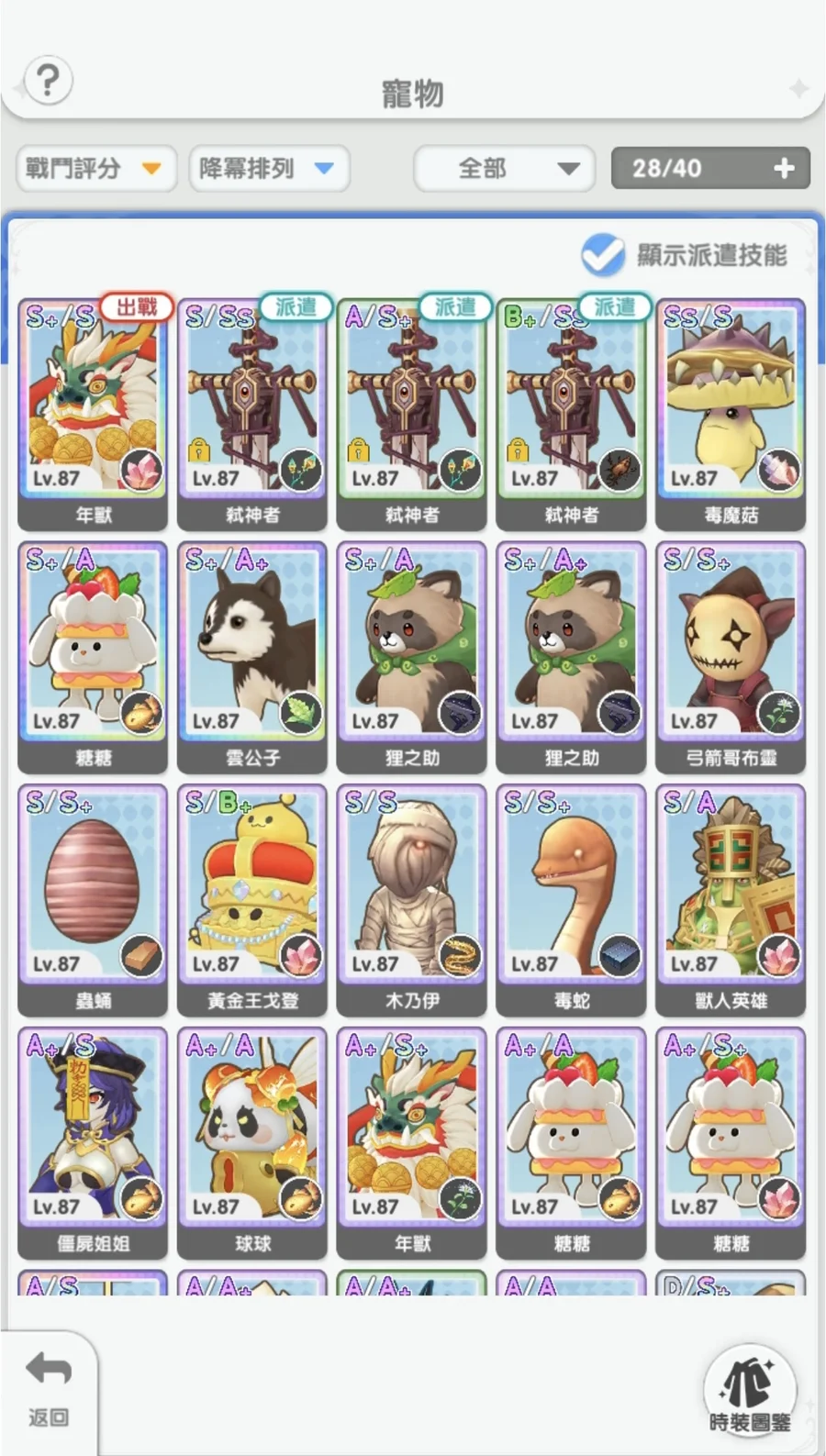This screenshot has width=826, height=1456.
Task: Open the 降冪排列 order dropdown
Action: pyautogui.click(x=268, y=169)
